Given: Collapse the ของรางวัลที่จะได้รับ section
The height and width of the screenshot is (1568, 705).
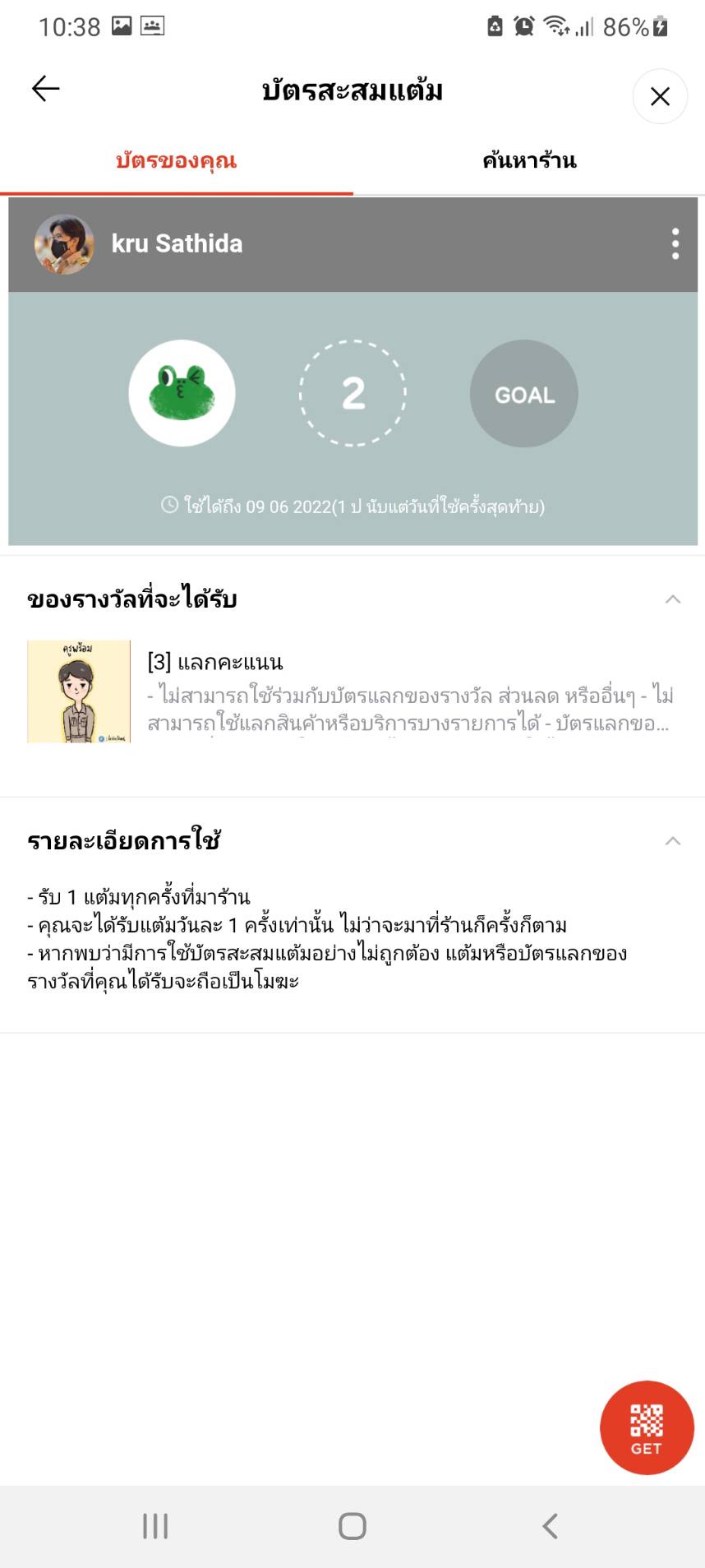Looking at the screenshot, I should pyautogui.click(x=672, y=599).
